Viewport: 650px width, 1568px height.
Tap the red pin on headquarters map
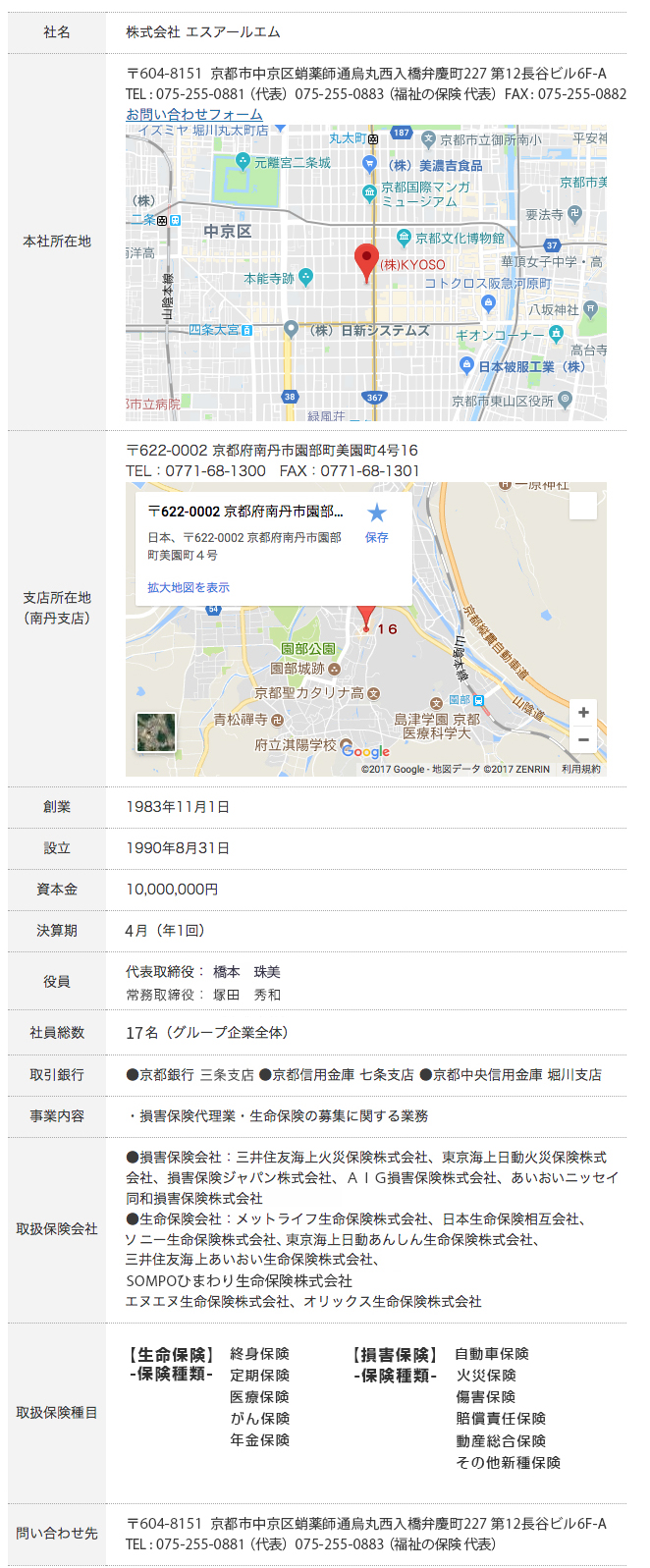click(x=366, y=260)
